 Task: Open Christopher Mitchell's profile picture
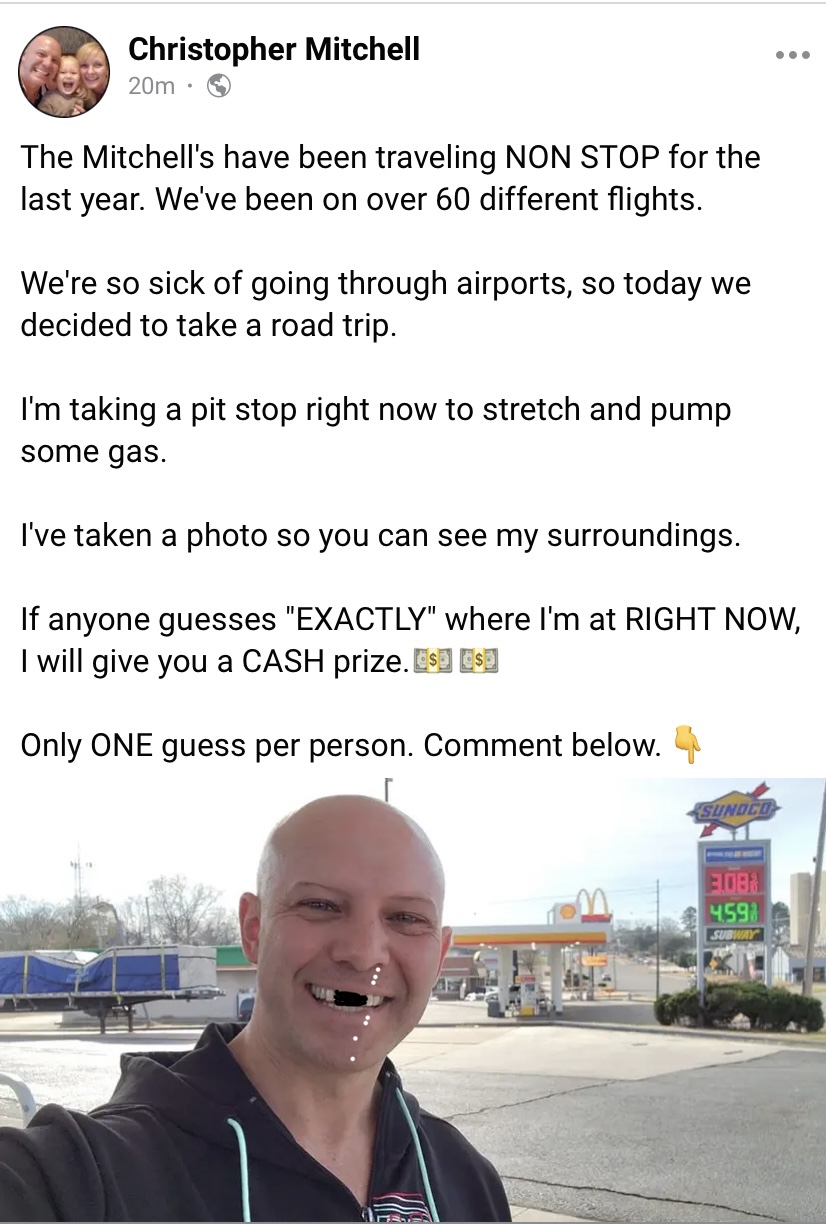[x=64, y=72]
